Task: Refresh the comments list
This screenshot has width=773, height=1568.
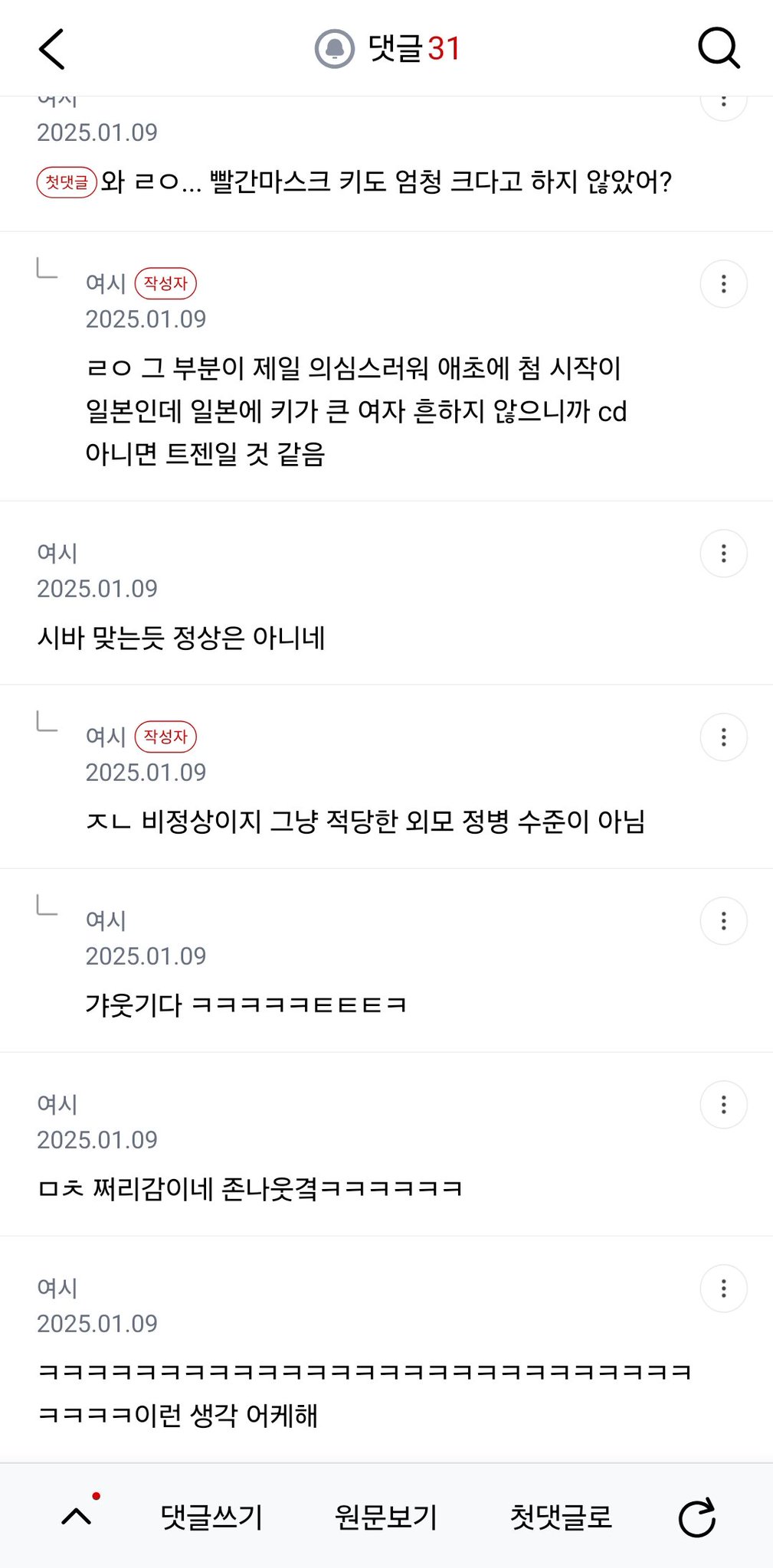Action: tap(697, 1517)
